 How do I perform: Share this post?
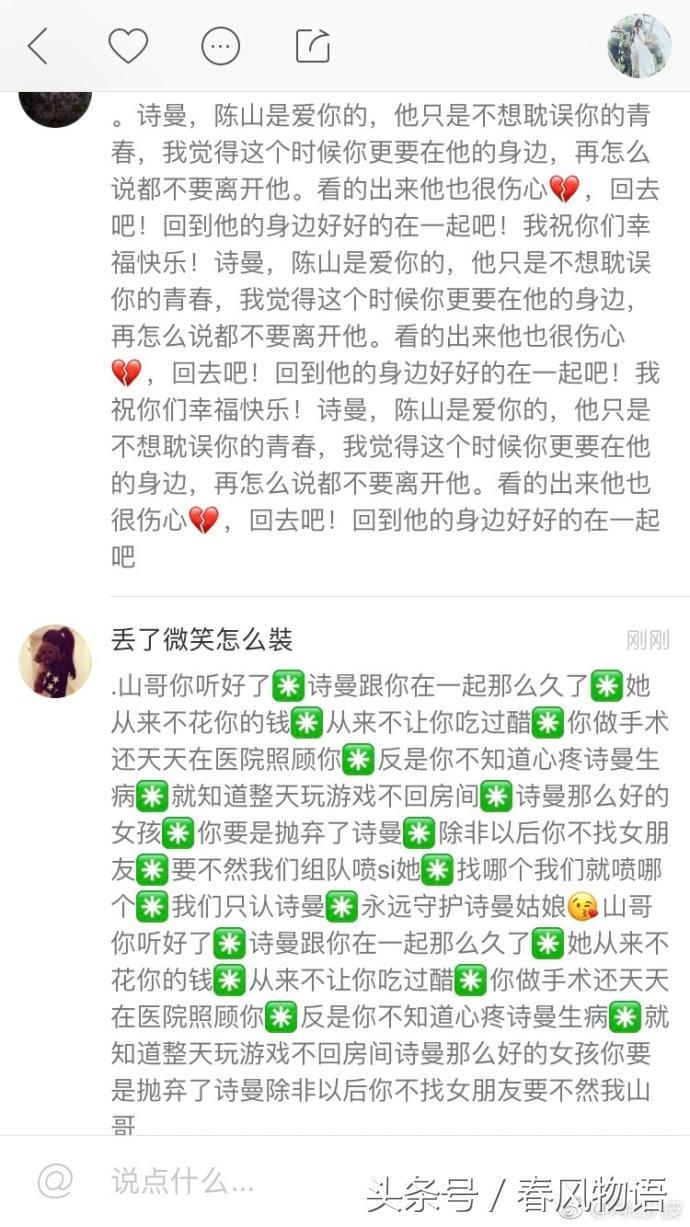click(313, 46)
